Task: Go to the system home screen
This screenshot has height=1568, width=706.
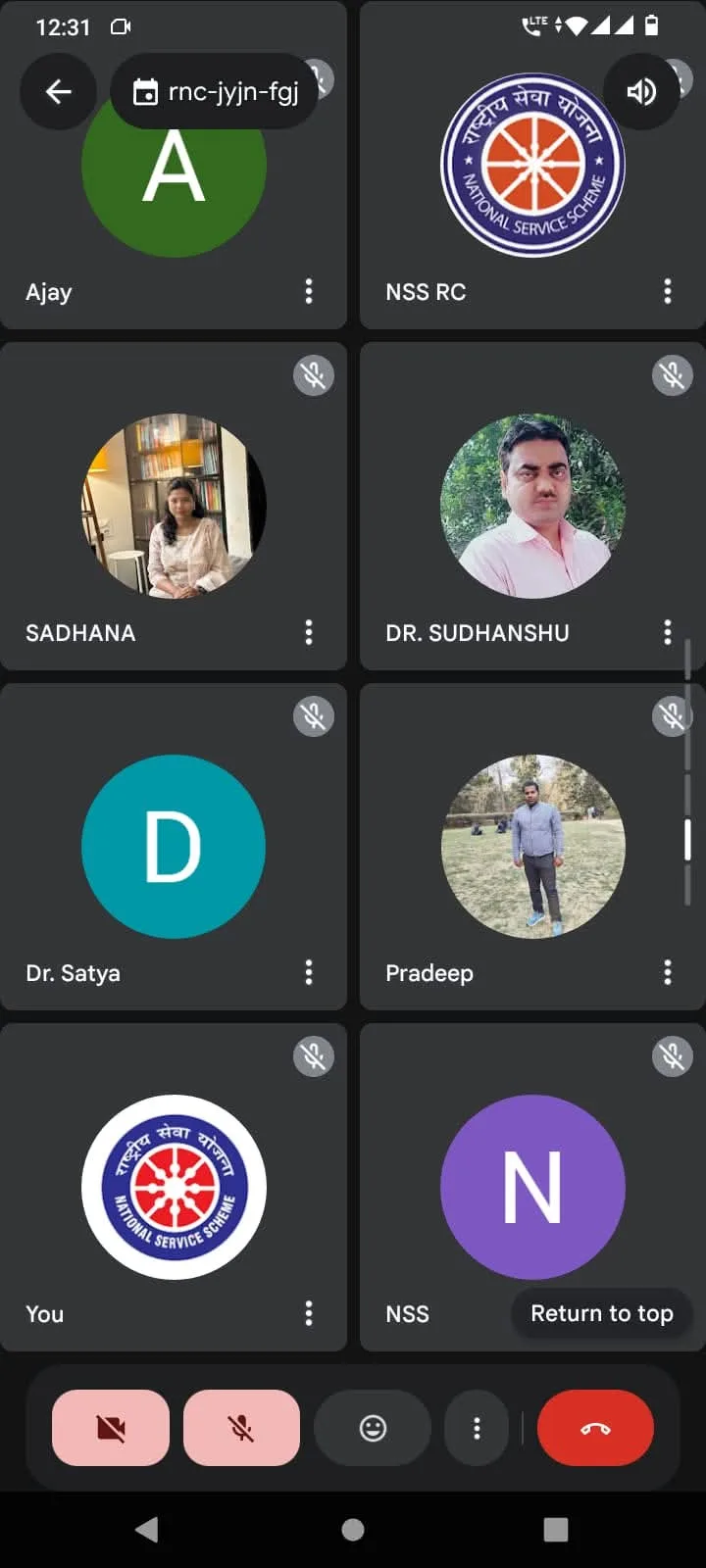Action: tap(353, 1530)
